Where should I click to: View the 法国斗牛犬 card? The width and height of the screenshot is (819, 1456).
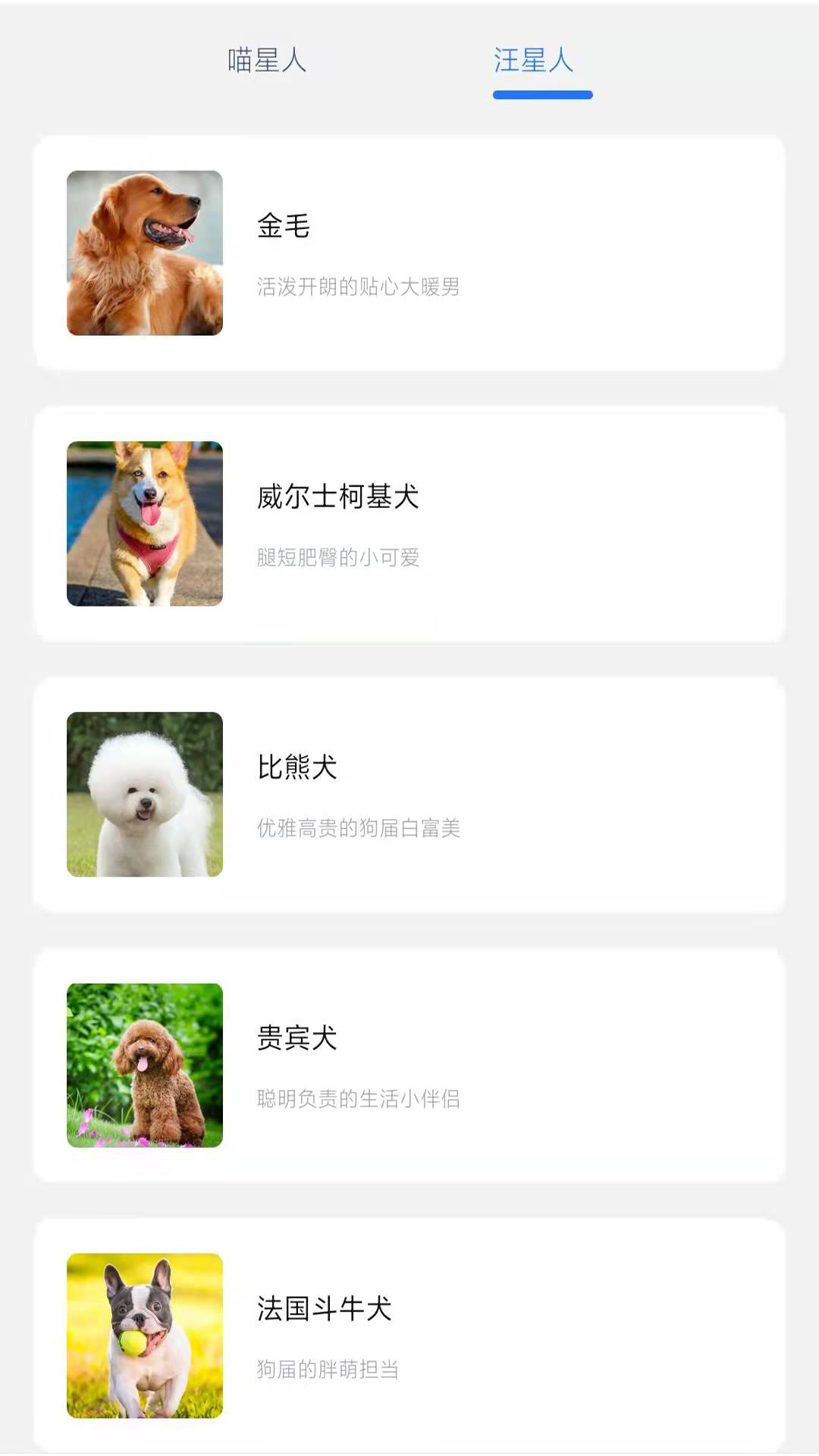pyautogui.click(x=409, y=1335)
